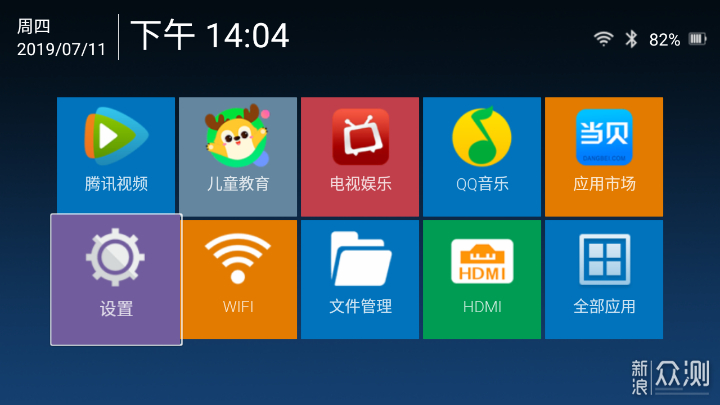720x405 pixels.
Task: Open 文件管理 file manager
Action: (360, 279)
